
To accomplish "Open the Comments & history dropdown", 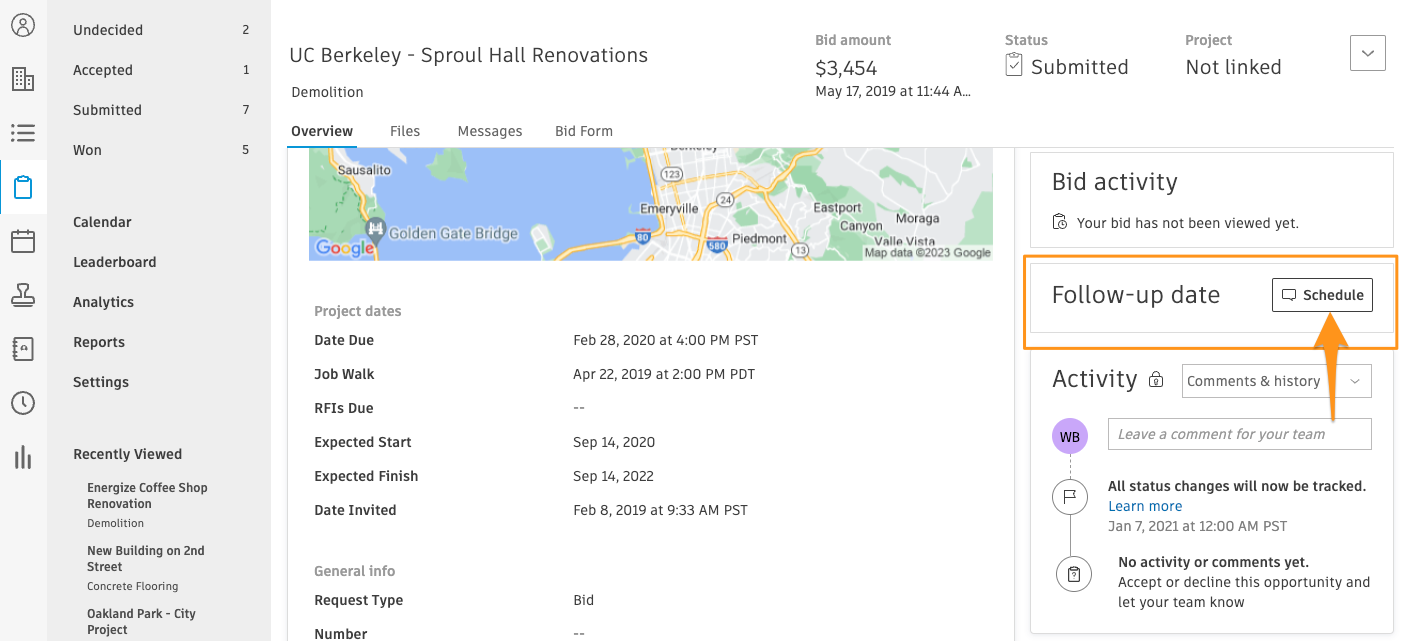I will [1276, 381].
